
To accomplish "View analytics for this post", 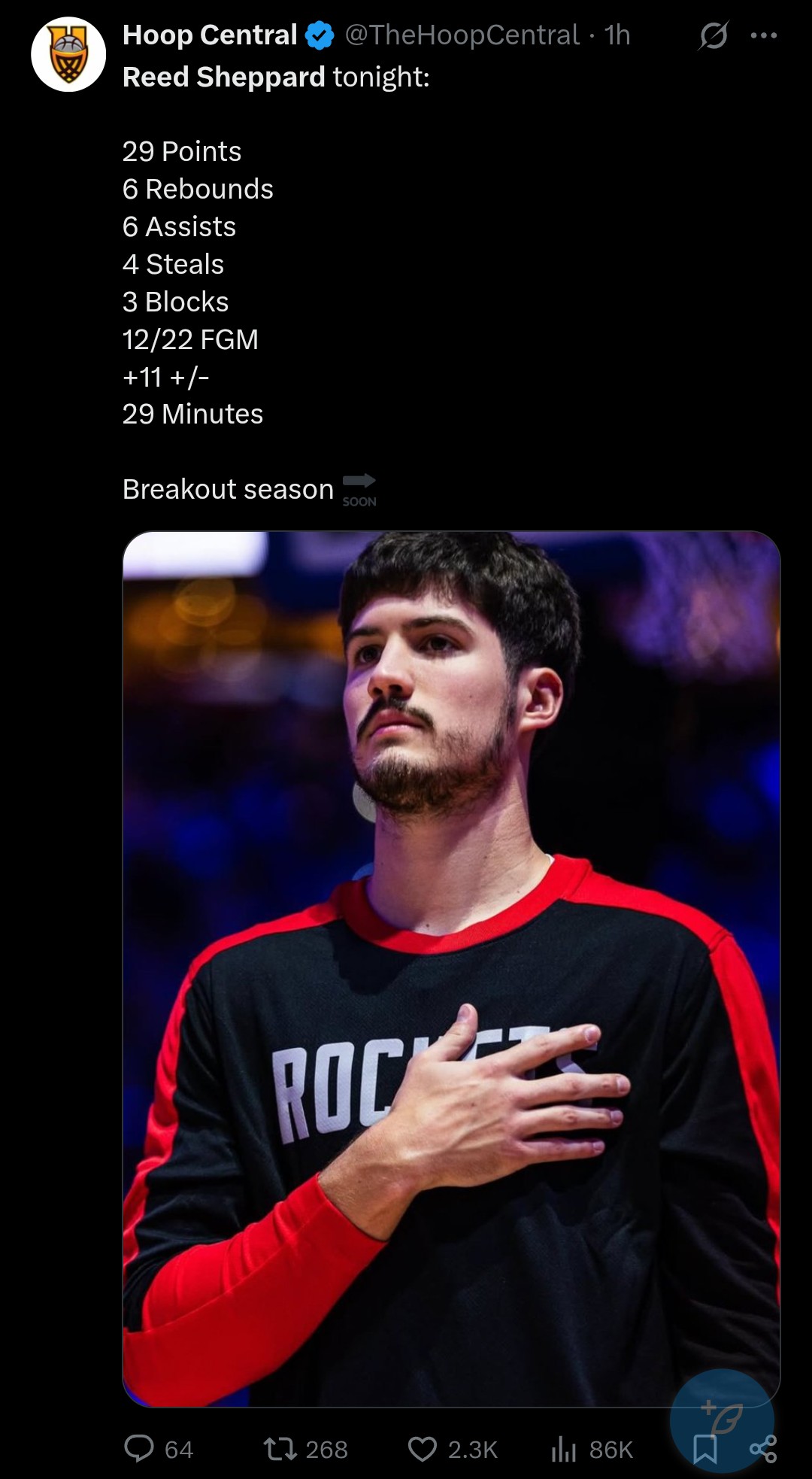I will pyautogui.click(x=564, y=1448).
